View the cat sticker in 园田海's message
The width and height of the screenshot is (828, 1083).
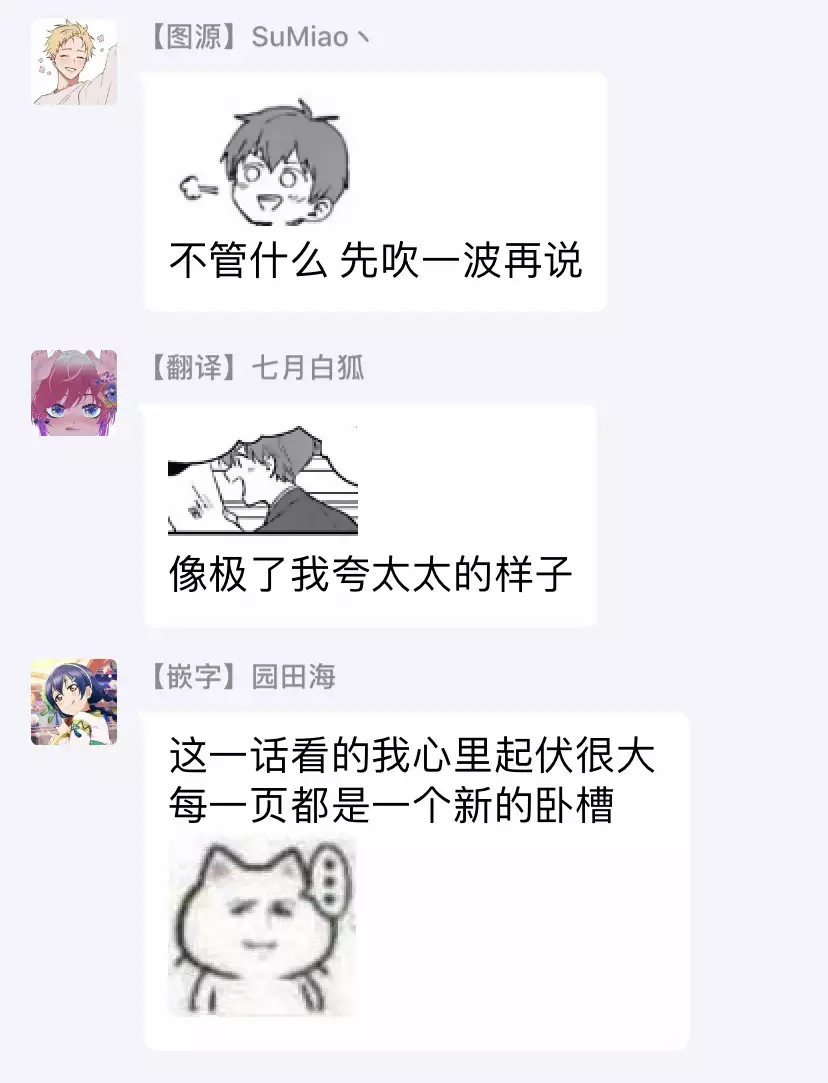[x=262, y=926]
